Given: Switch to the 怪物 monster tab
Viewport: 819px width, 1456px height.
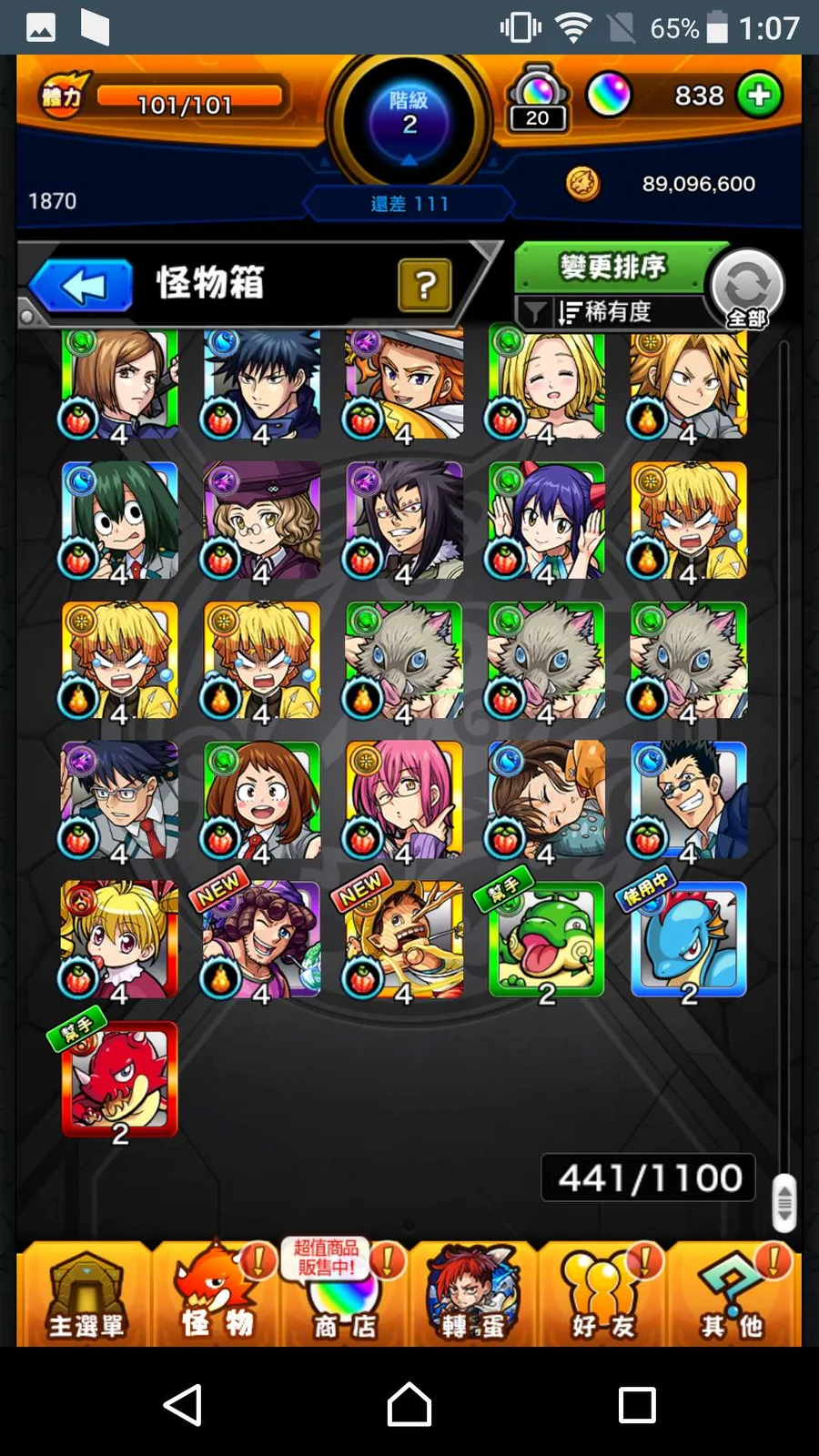Looking at the screenshot, I should point(216,1296).
